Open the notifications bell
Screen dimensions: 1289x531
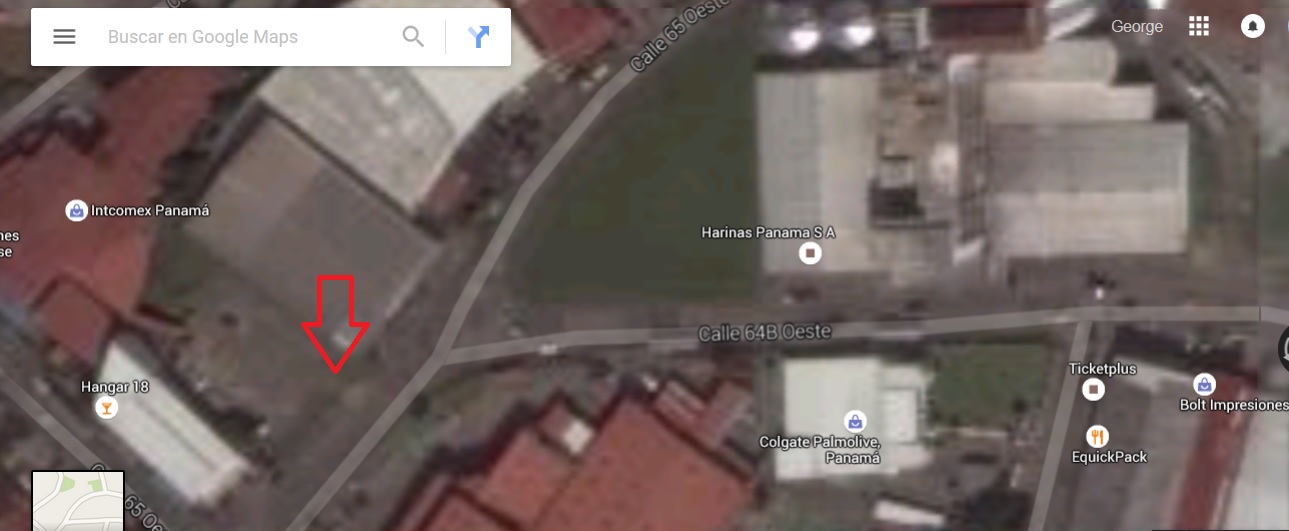(x=1252, y=26)
